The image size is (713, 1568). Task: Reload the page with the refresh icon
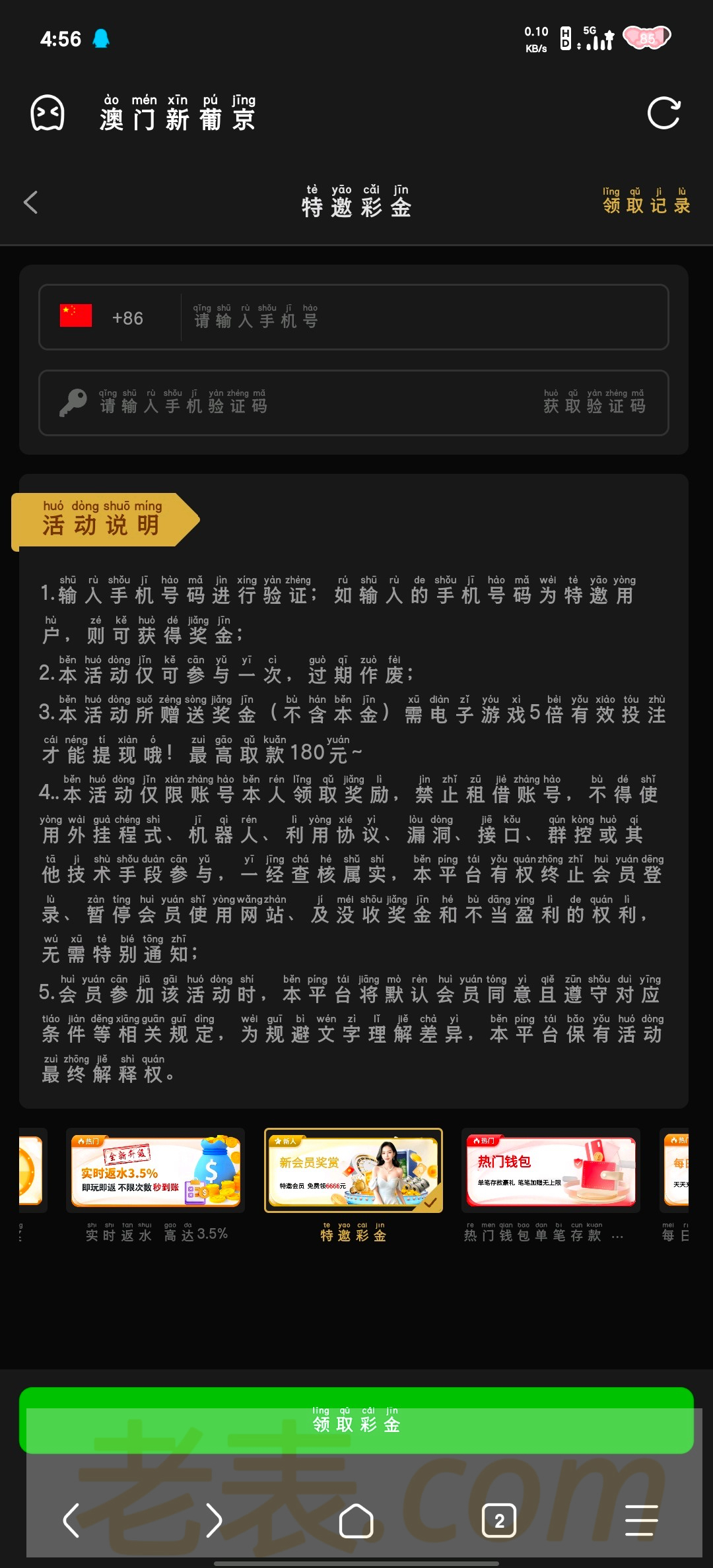(663, 114)
